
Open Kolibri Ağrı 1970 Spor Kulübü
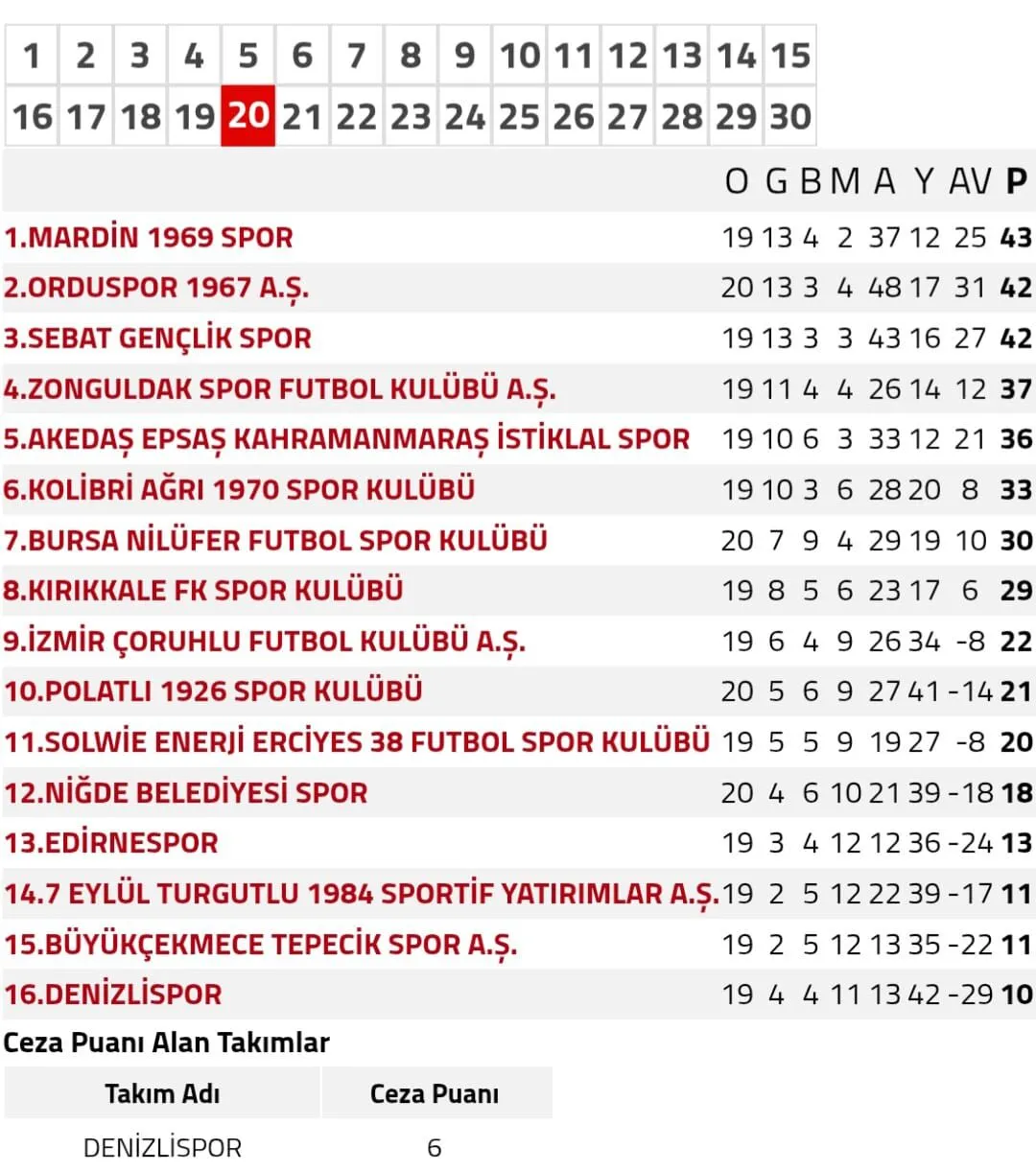tap(239, 490)
